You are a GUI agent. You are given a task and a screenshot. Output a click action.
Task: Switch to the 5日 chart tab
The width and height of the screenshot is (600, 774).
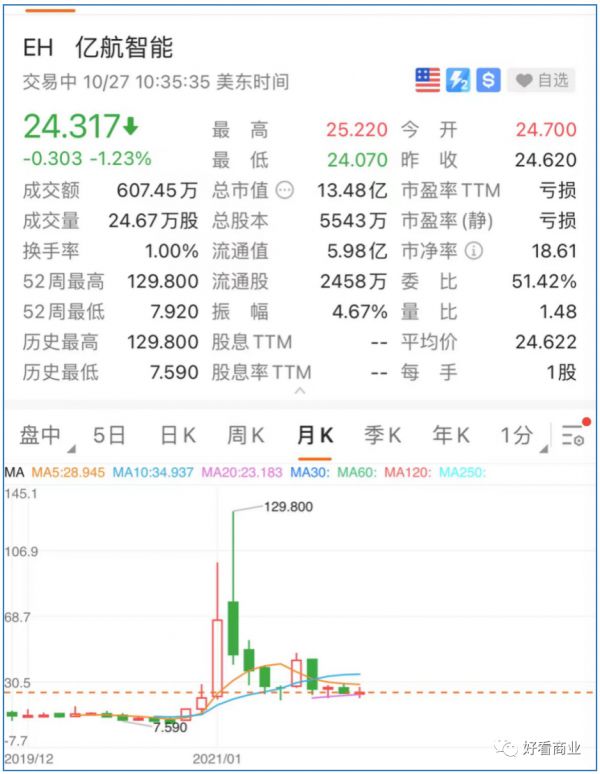[109, 435]
